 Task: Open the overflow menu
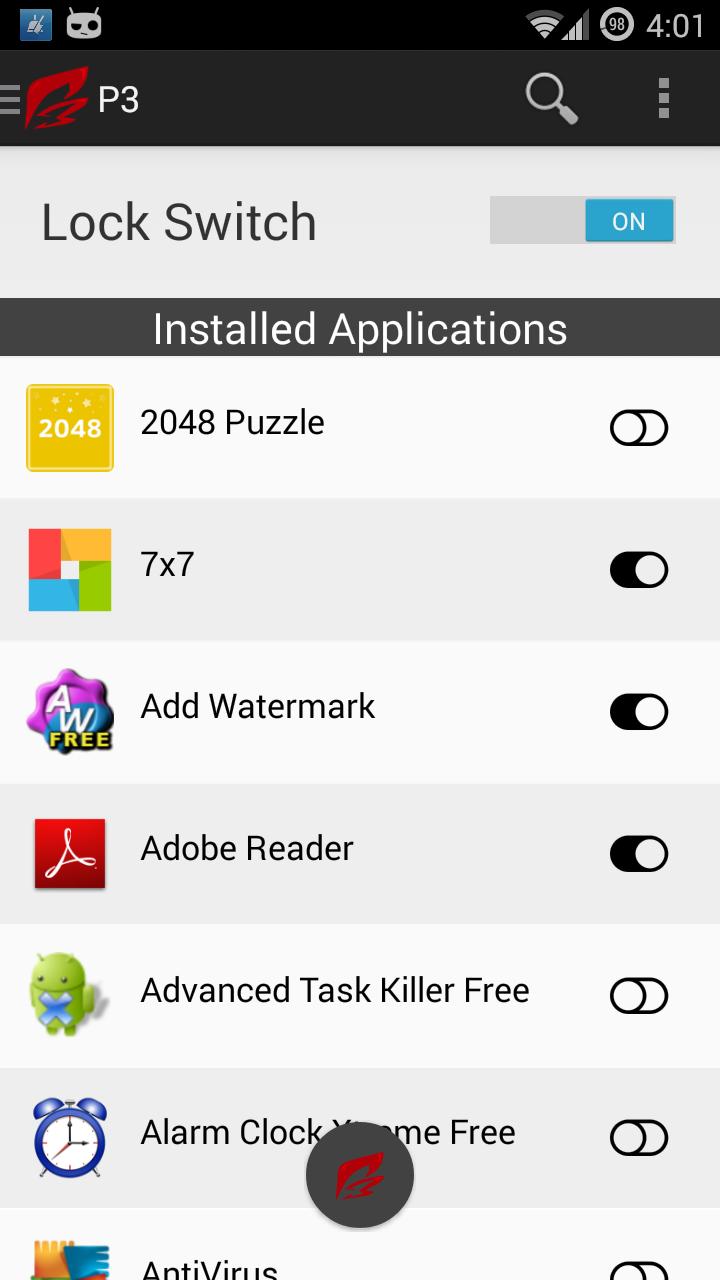[x=663, y=97]
